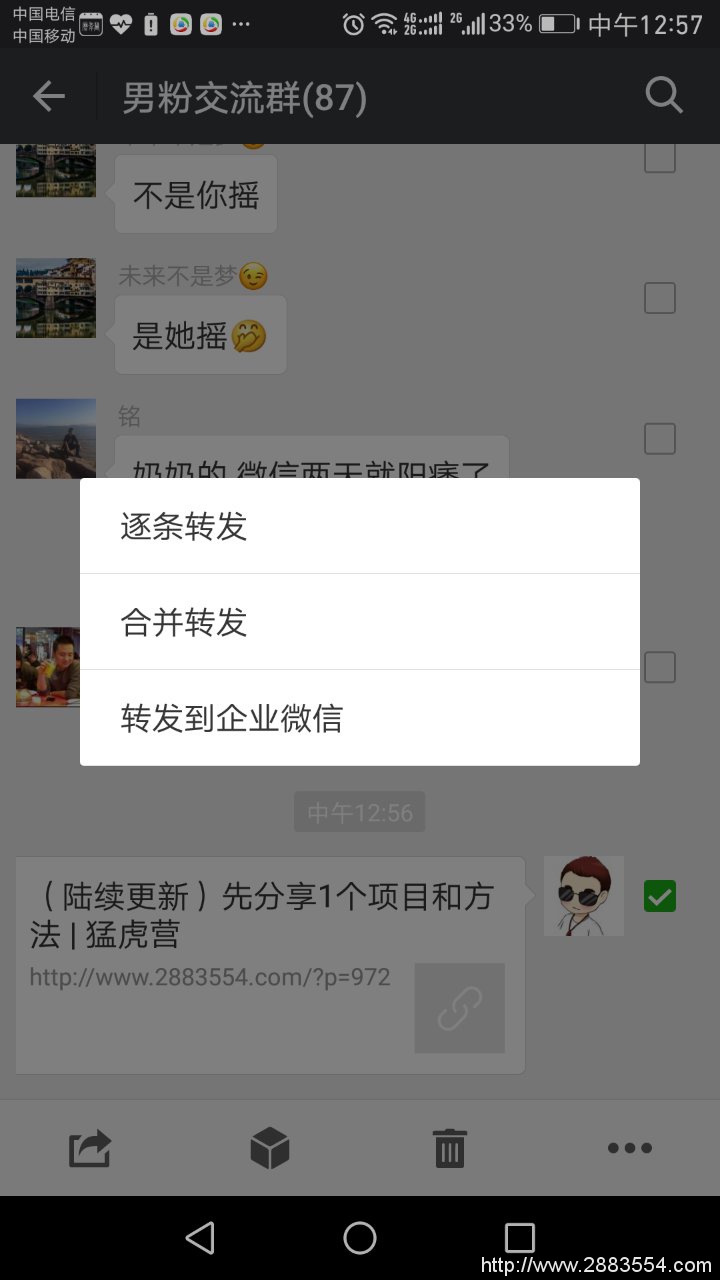Viewport: 720px width, 1280px height.
Task: Tap 转发到企业微信 option
Action: [x=358, y=718]
